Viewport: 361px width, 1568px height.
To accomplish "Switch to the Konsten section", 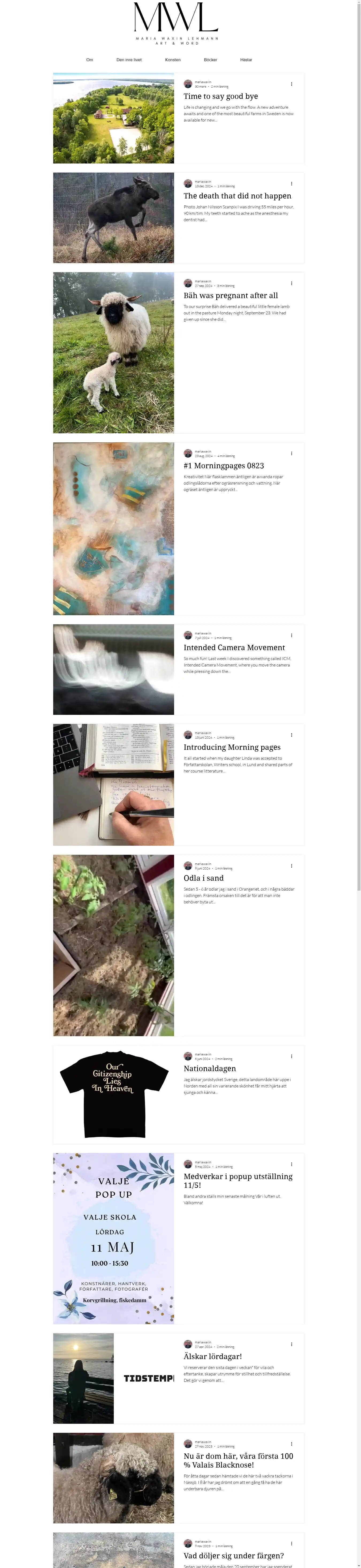I will click(172, 60).
